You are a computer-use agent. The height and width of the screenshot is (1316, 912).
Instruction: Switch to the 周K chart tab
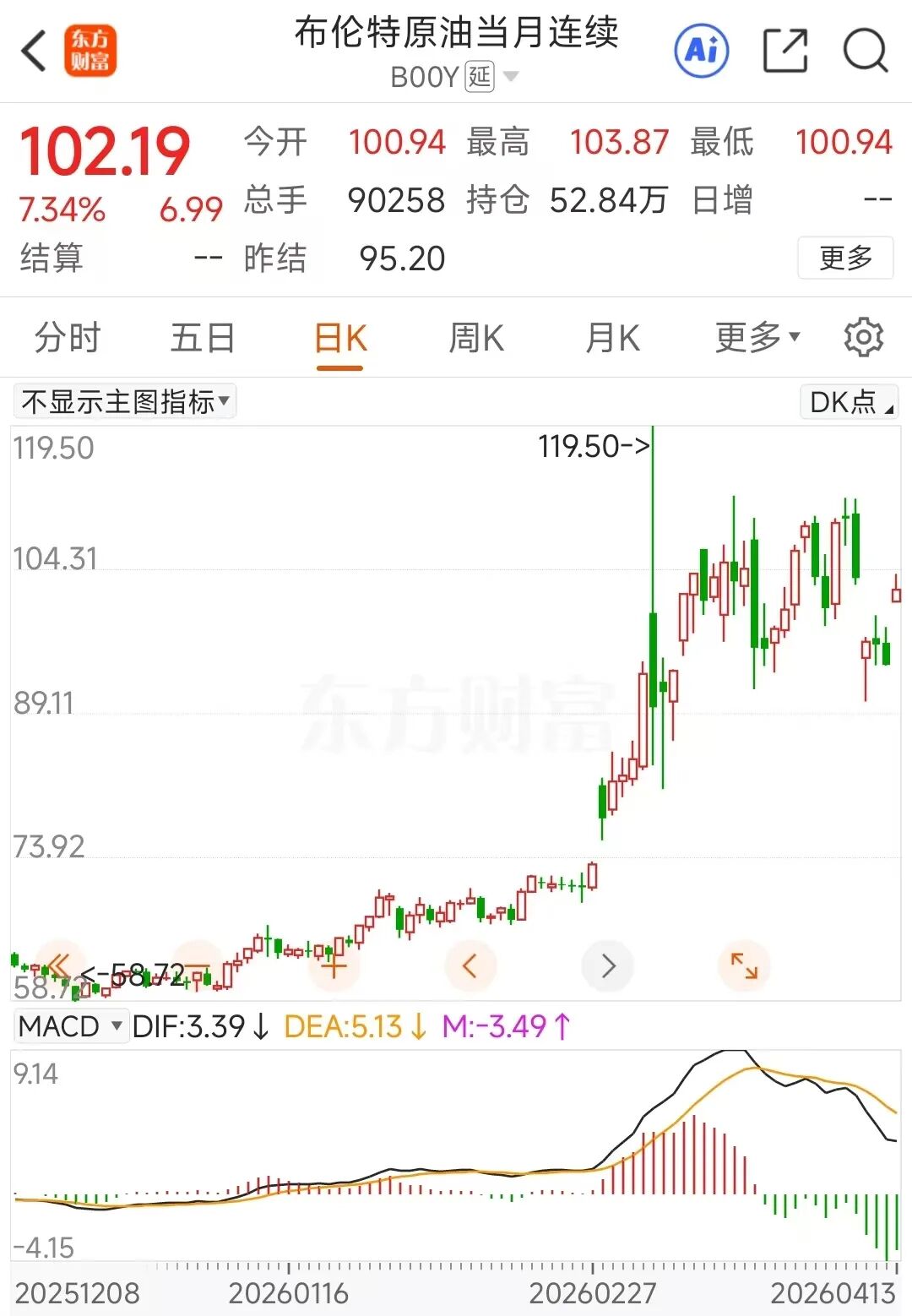click(x=476, y=339)
